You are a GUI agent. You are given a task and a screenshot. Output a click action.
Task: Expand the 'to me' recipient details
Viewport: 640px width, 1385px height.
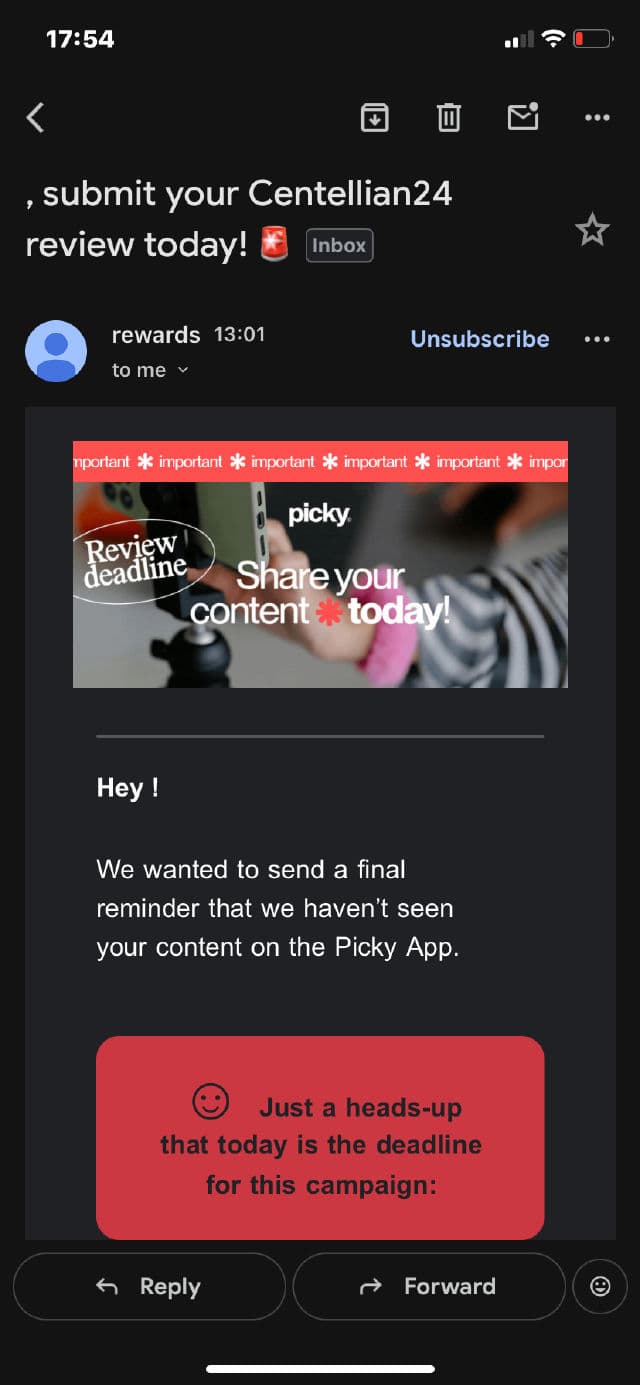[150, 370]
